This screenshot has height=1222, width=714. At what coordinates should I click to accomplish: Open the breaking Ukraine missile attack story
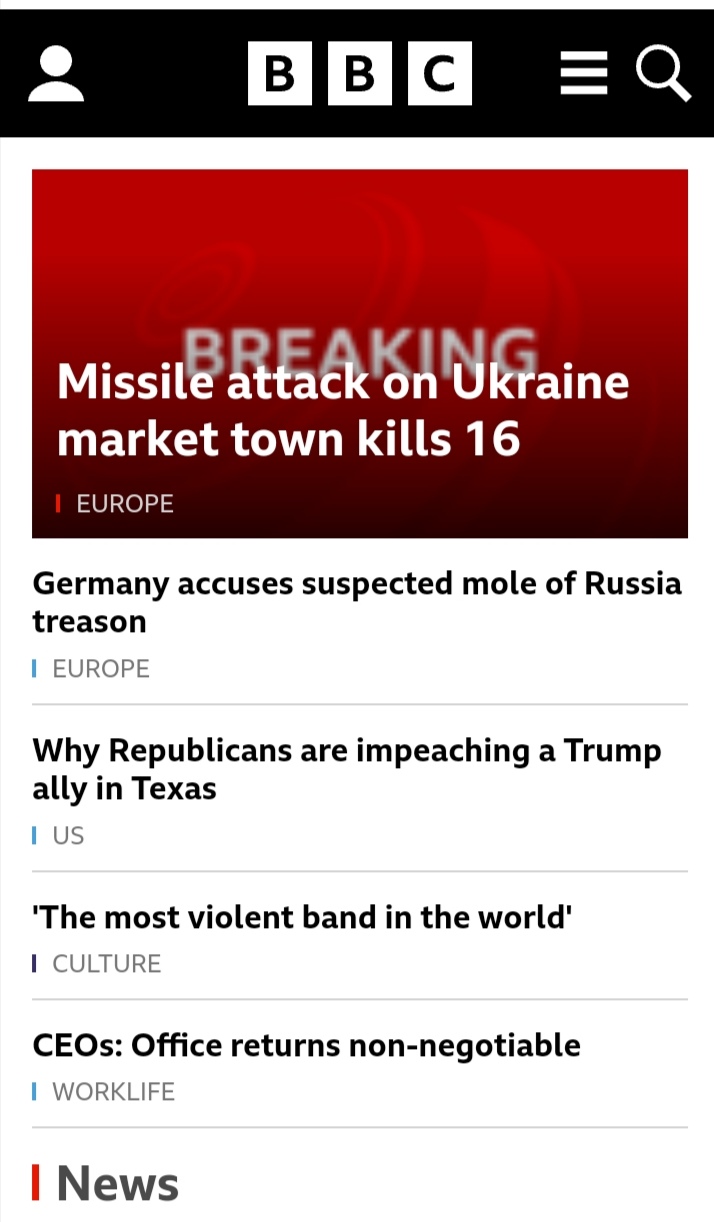click(343, 410)
